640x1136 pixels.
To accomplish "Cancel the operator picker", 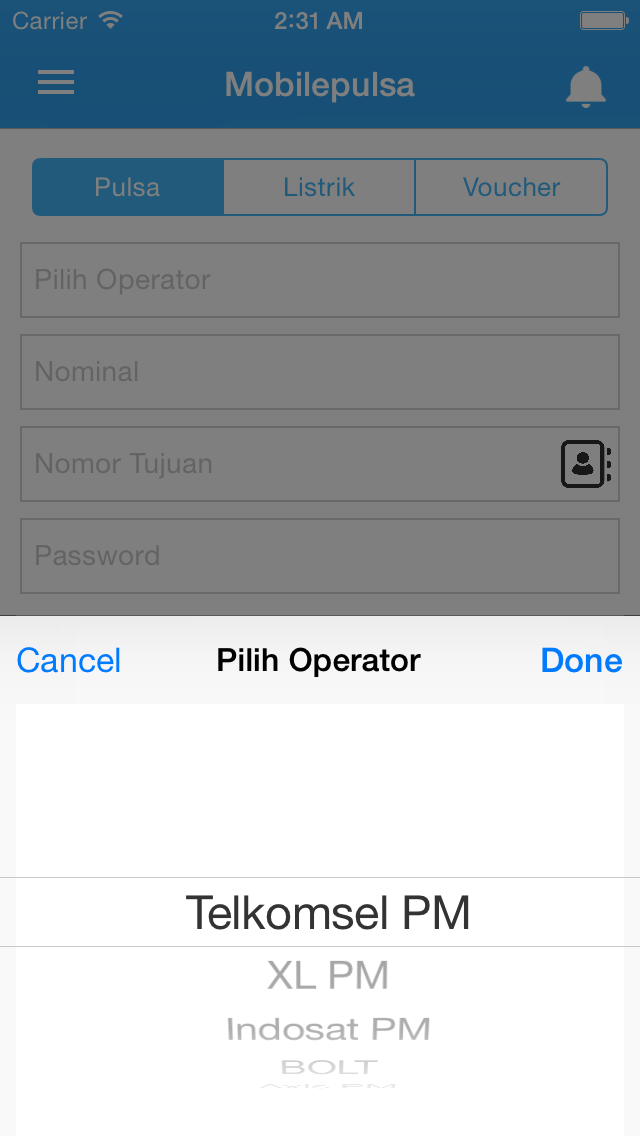I will tap(69, 660).
